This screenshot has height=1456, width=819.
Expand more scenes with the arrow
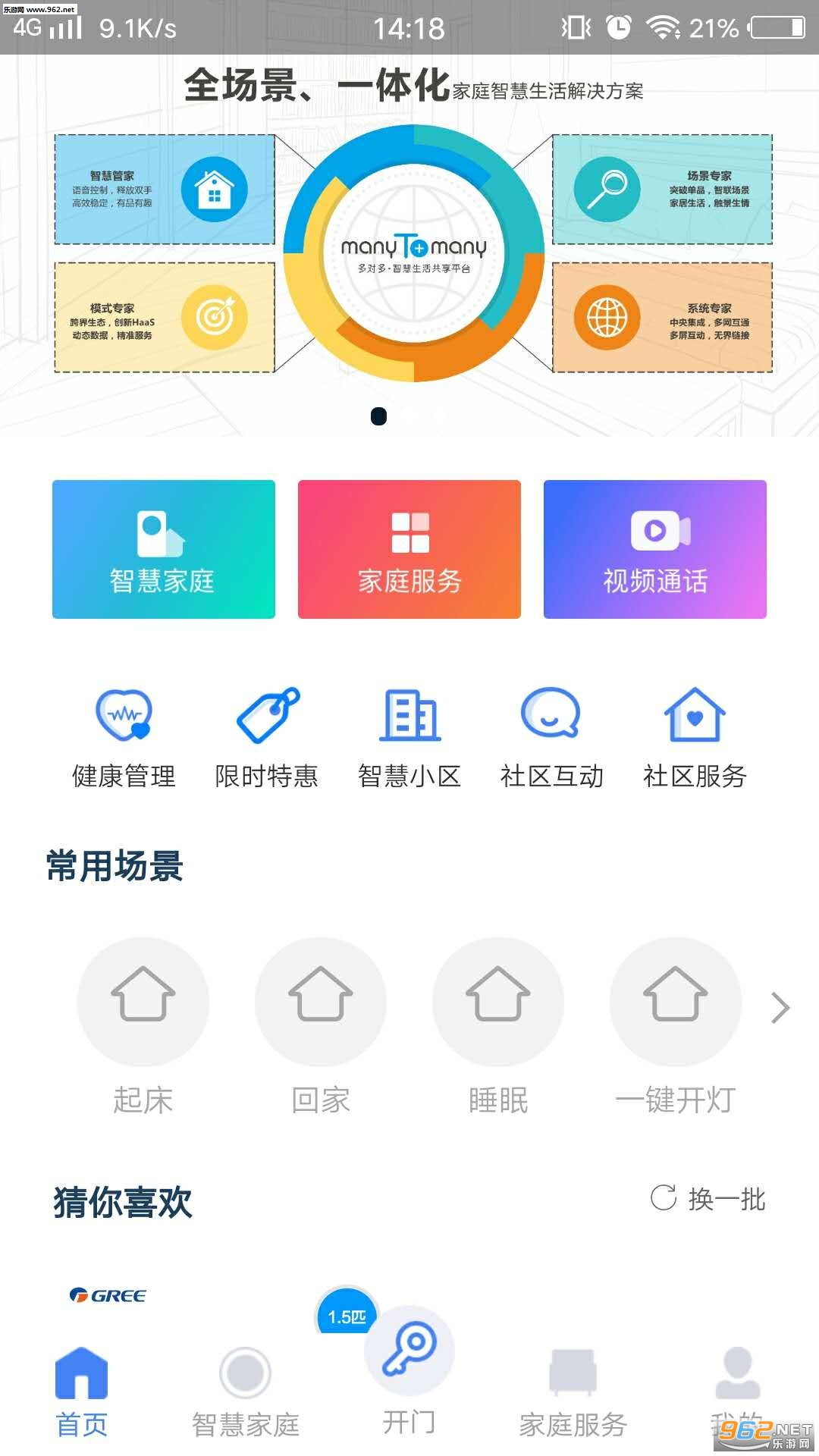click(780, 1008)
